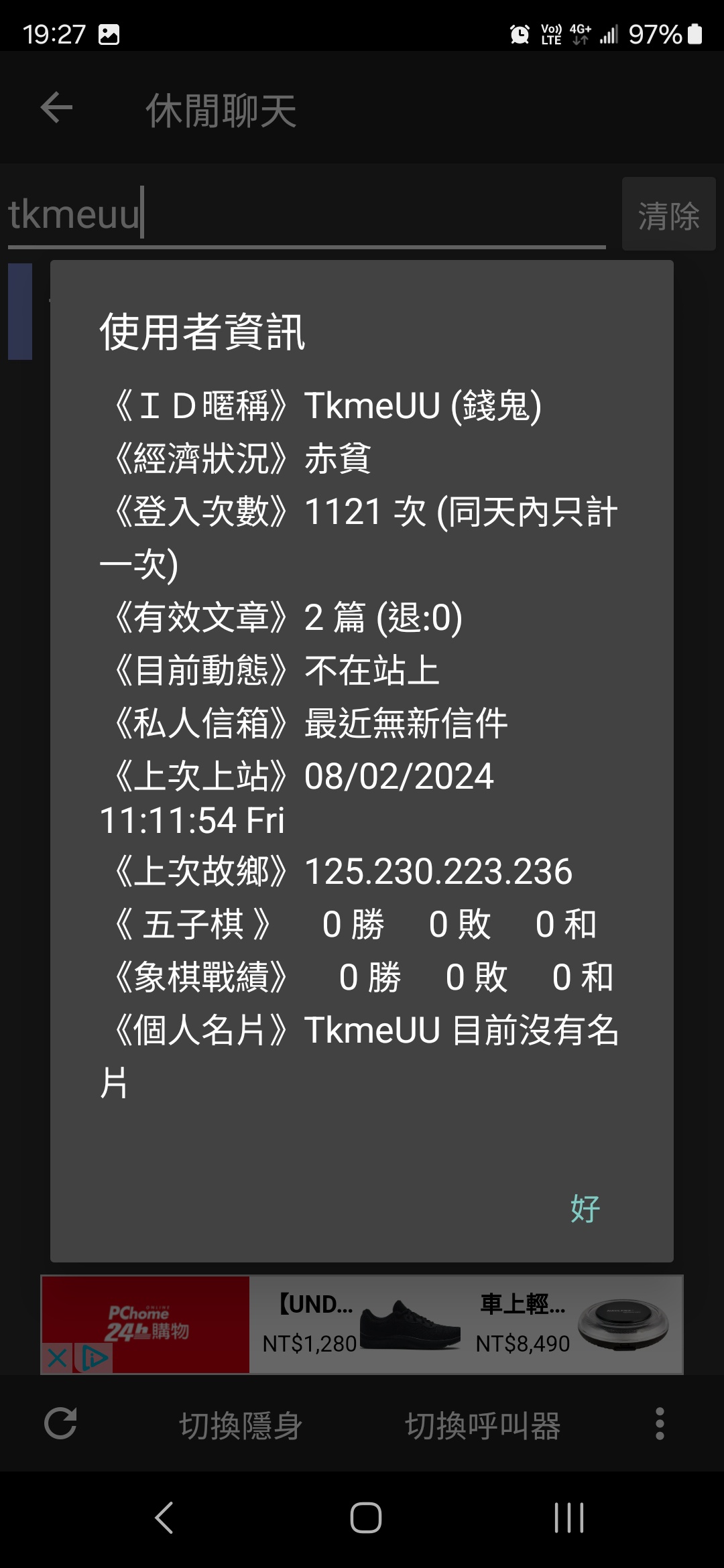Tap the system home button
The height and width of the screenshot is (1568, 724).
pos(365,1518)
